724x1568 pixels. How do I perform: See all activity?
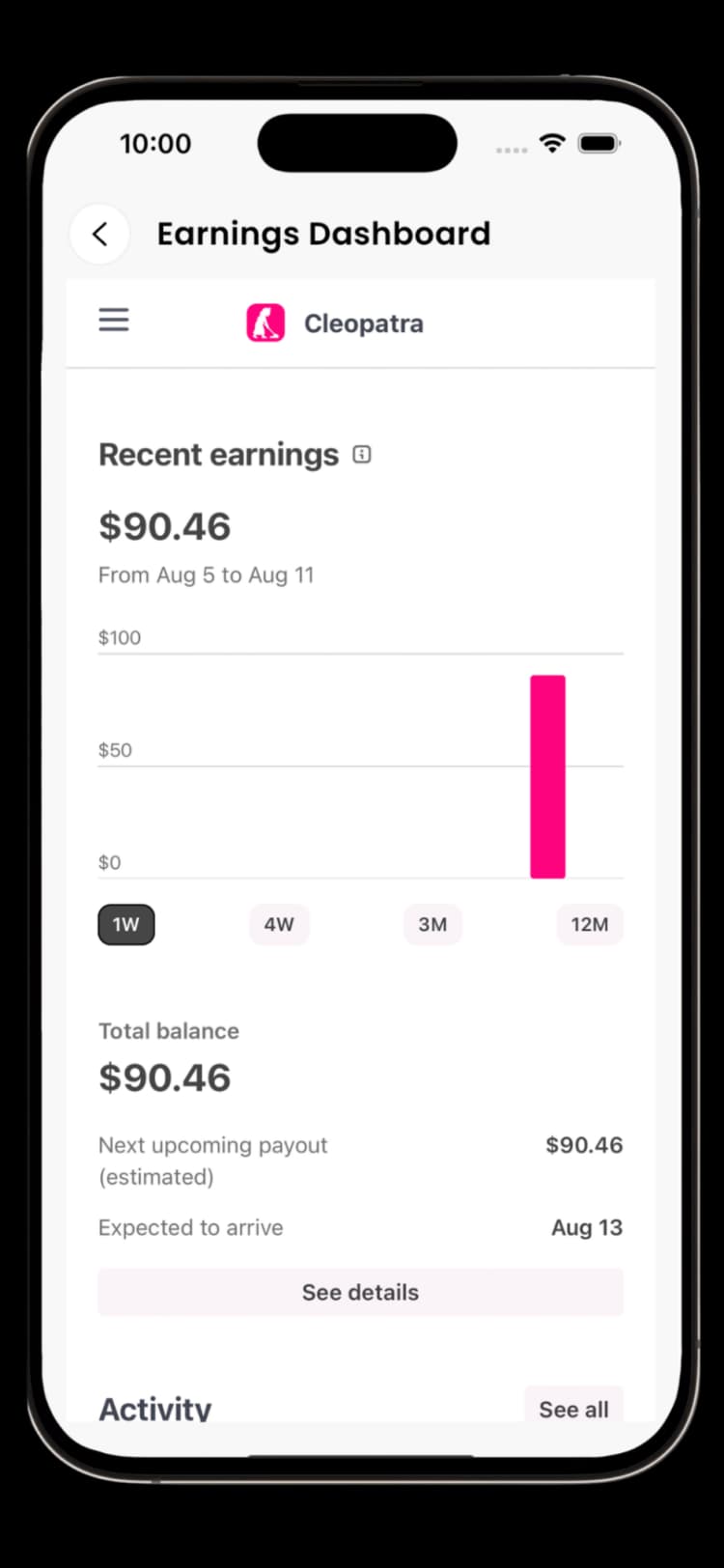point(573,1408)
